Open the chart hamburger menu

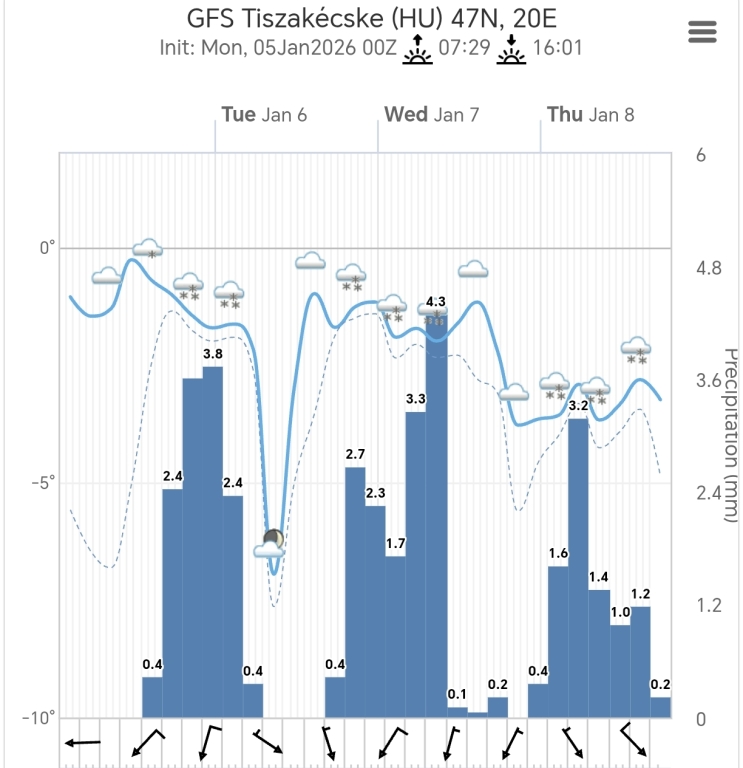[703, 32]
